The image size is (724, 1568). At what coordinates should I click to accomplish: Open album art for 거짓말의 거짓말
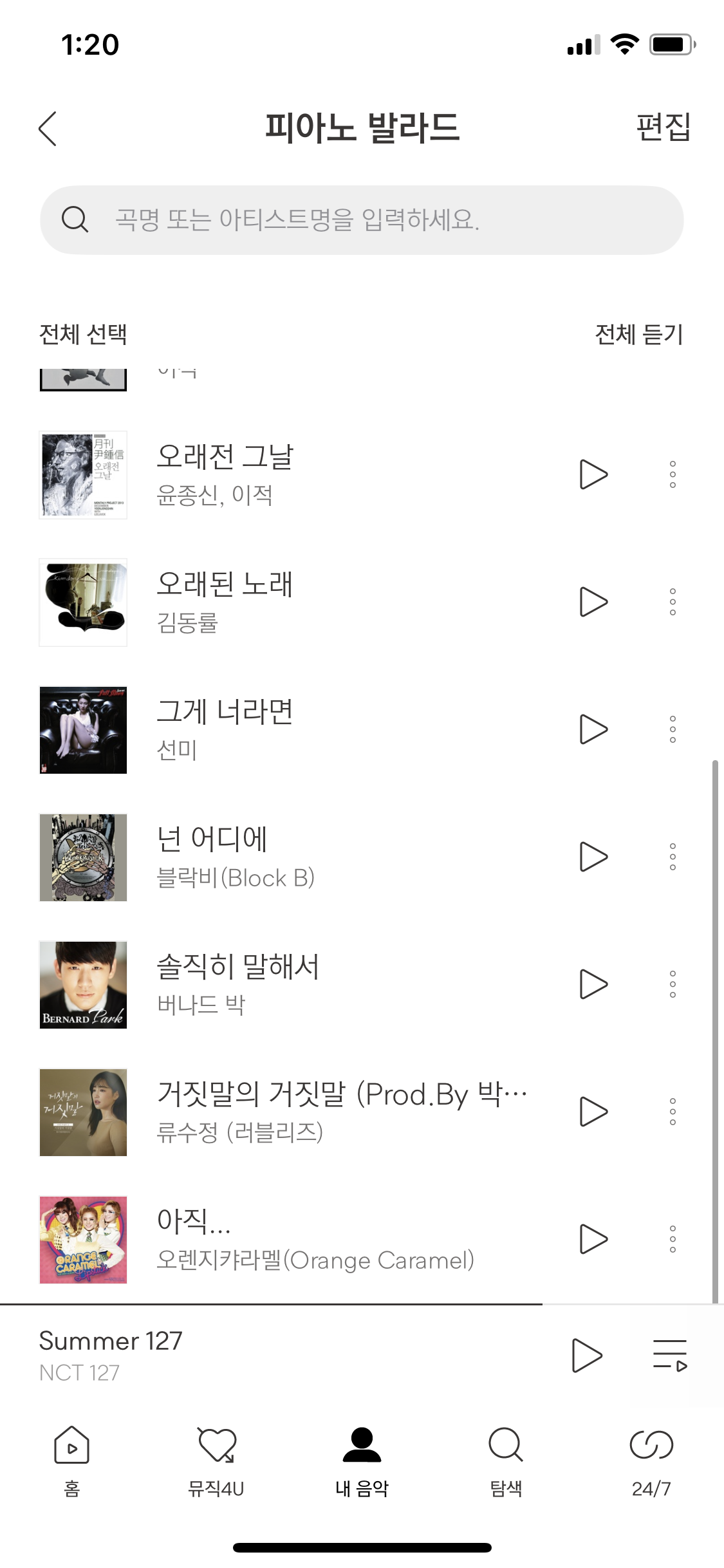tap(83, 1112)
